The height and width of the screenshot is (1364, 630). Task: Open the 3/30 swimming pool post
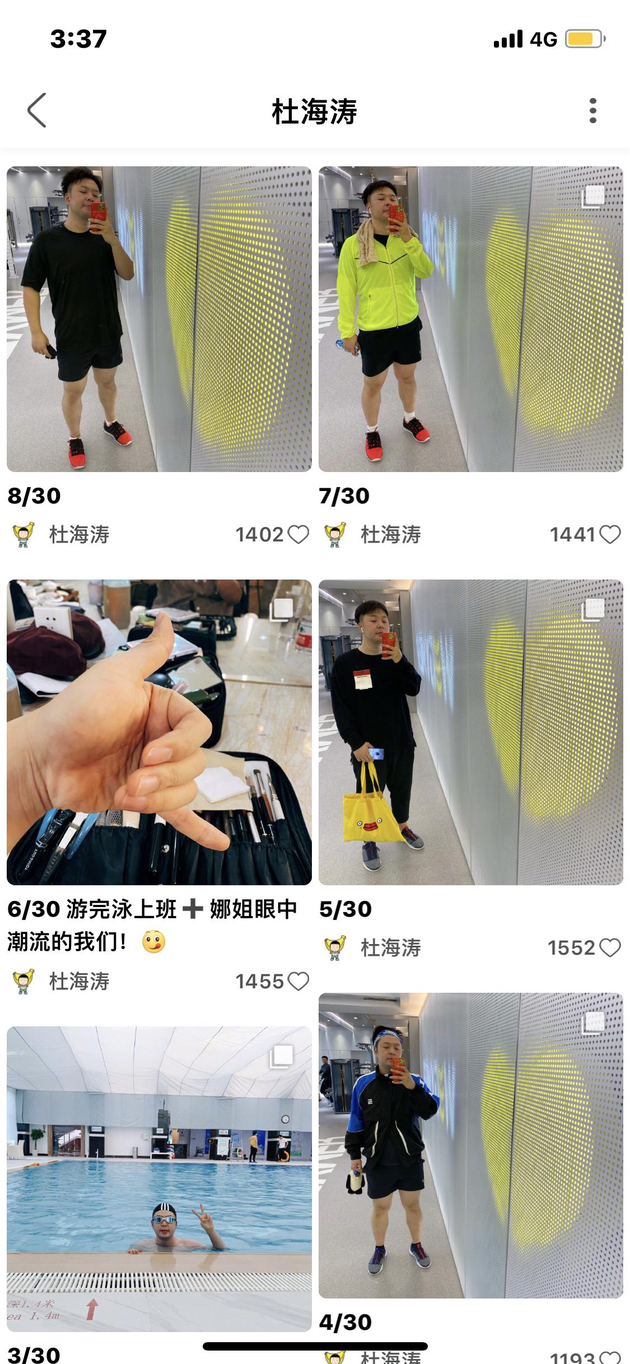tap(159, 1179)
